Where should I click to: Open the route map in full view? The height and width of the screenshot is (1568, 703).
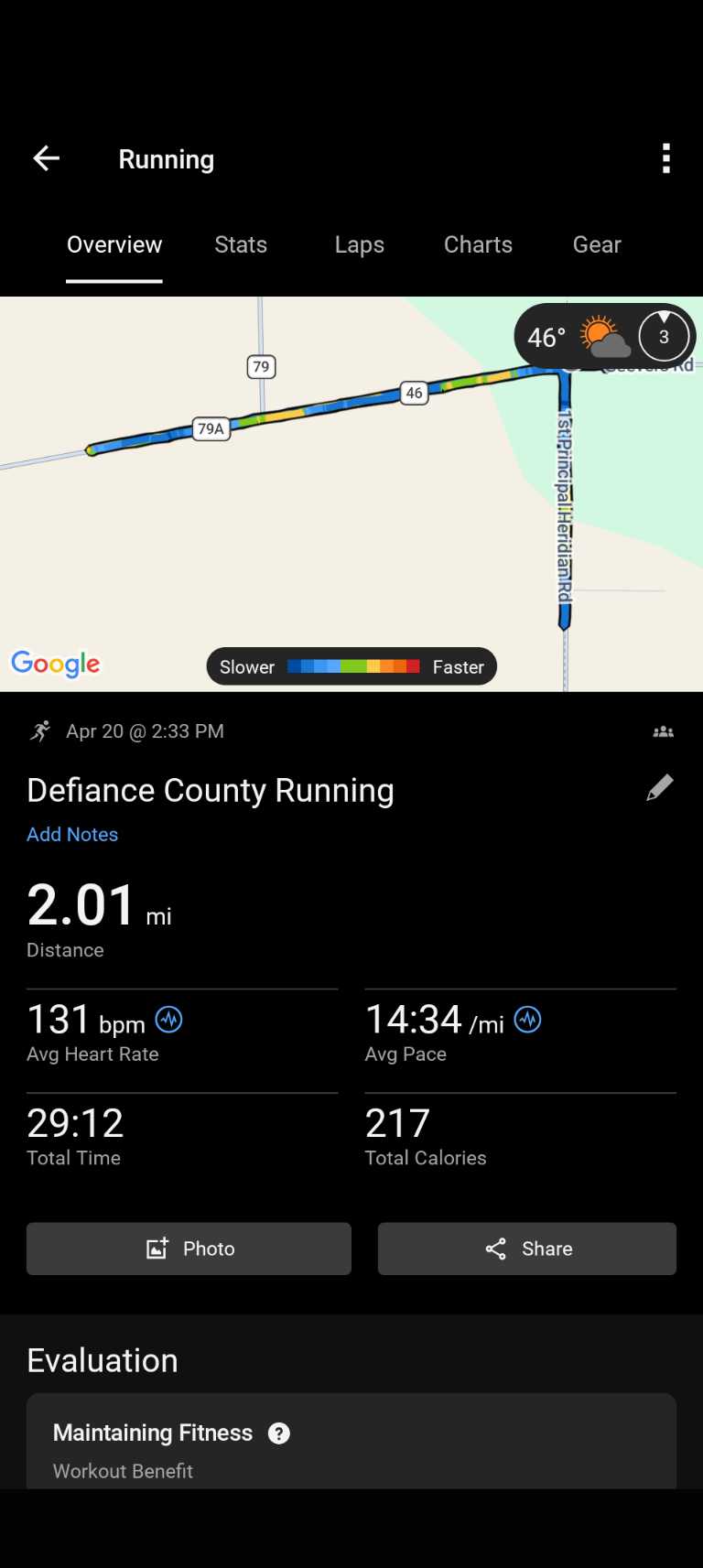coord(275,531)
